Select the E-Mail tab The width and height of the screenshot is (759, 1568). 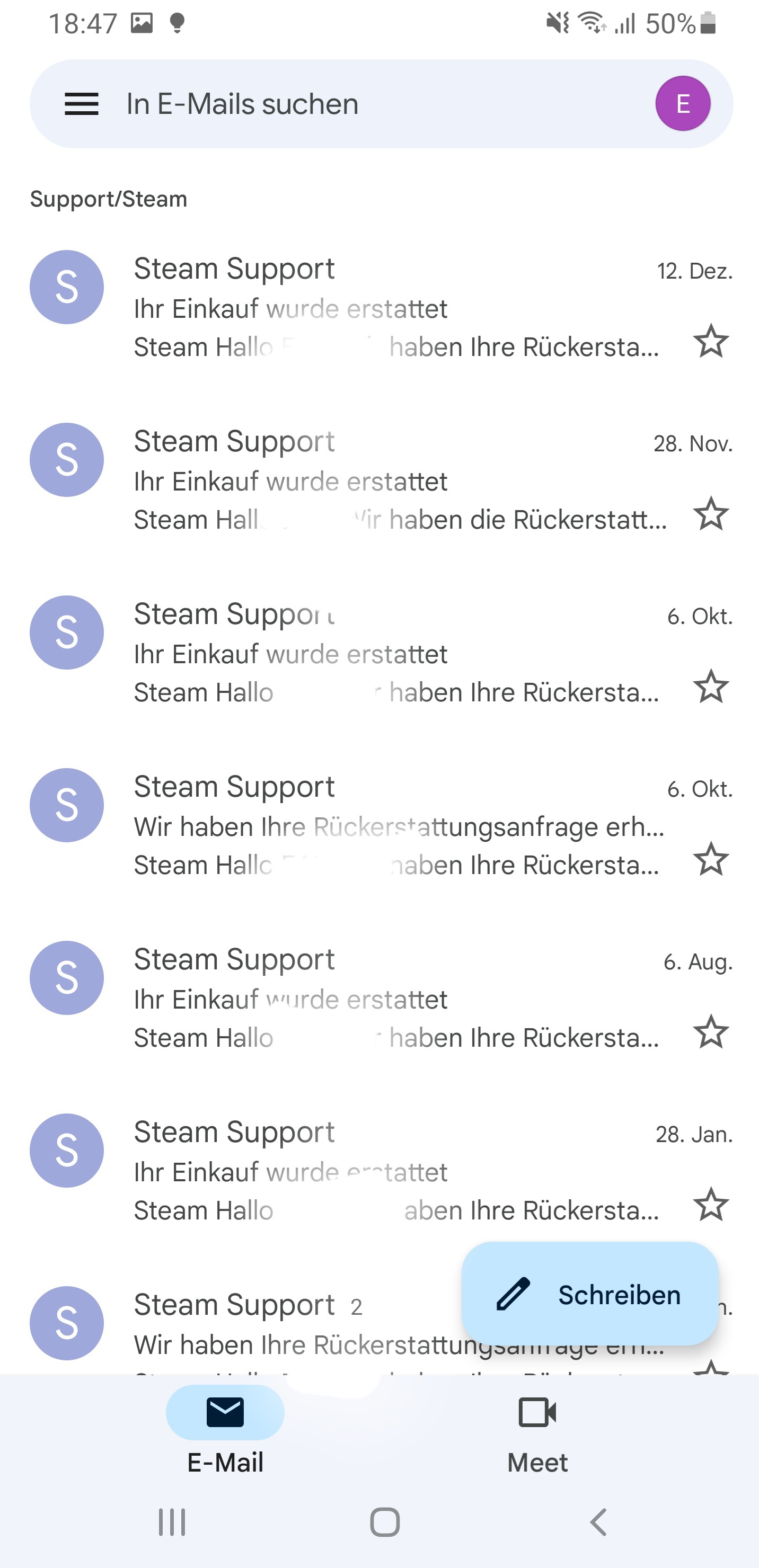(225, 1430)
